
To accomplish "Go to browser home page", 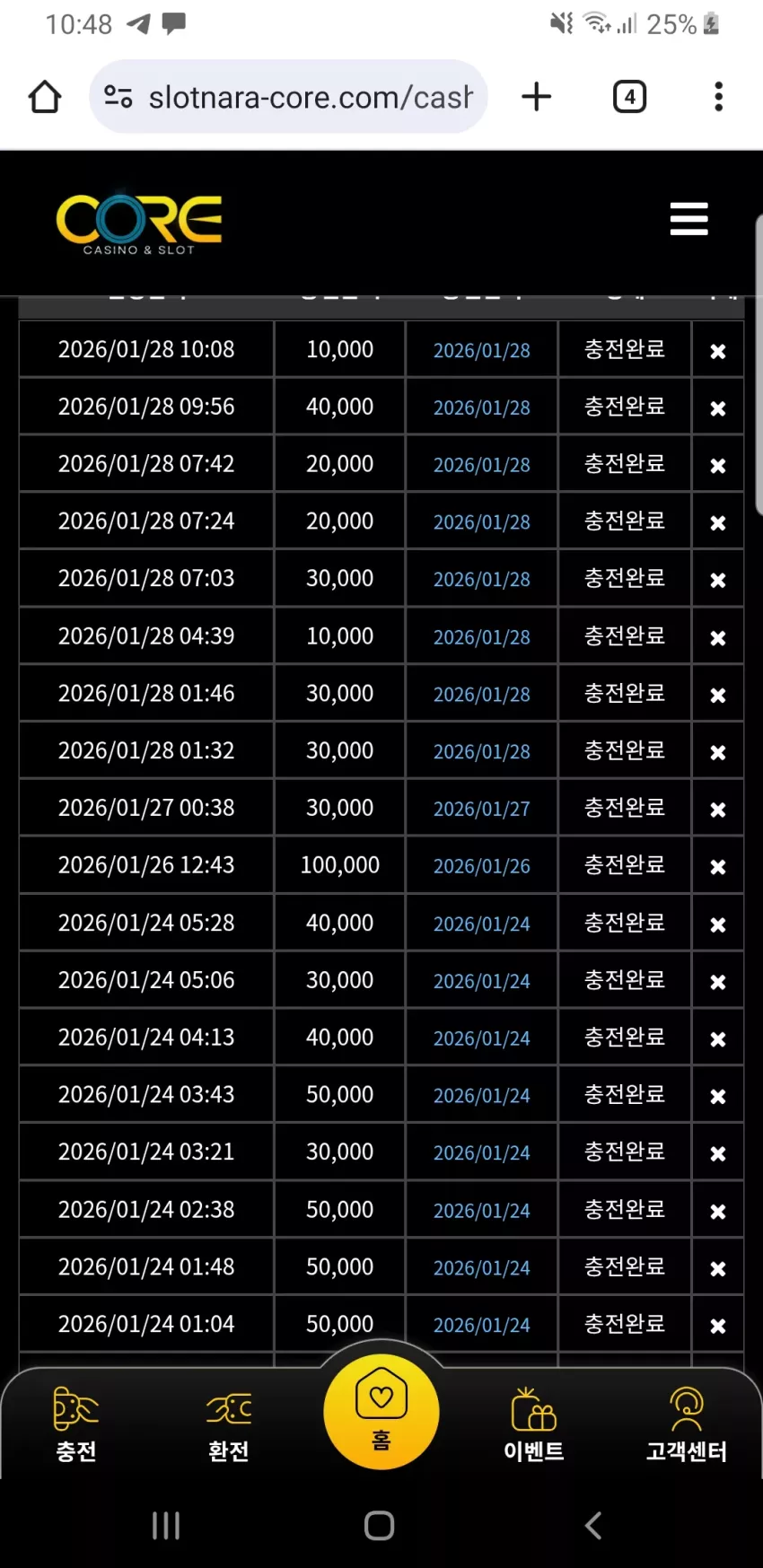I will pyautogui.click(x=45, y=97).
